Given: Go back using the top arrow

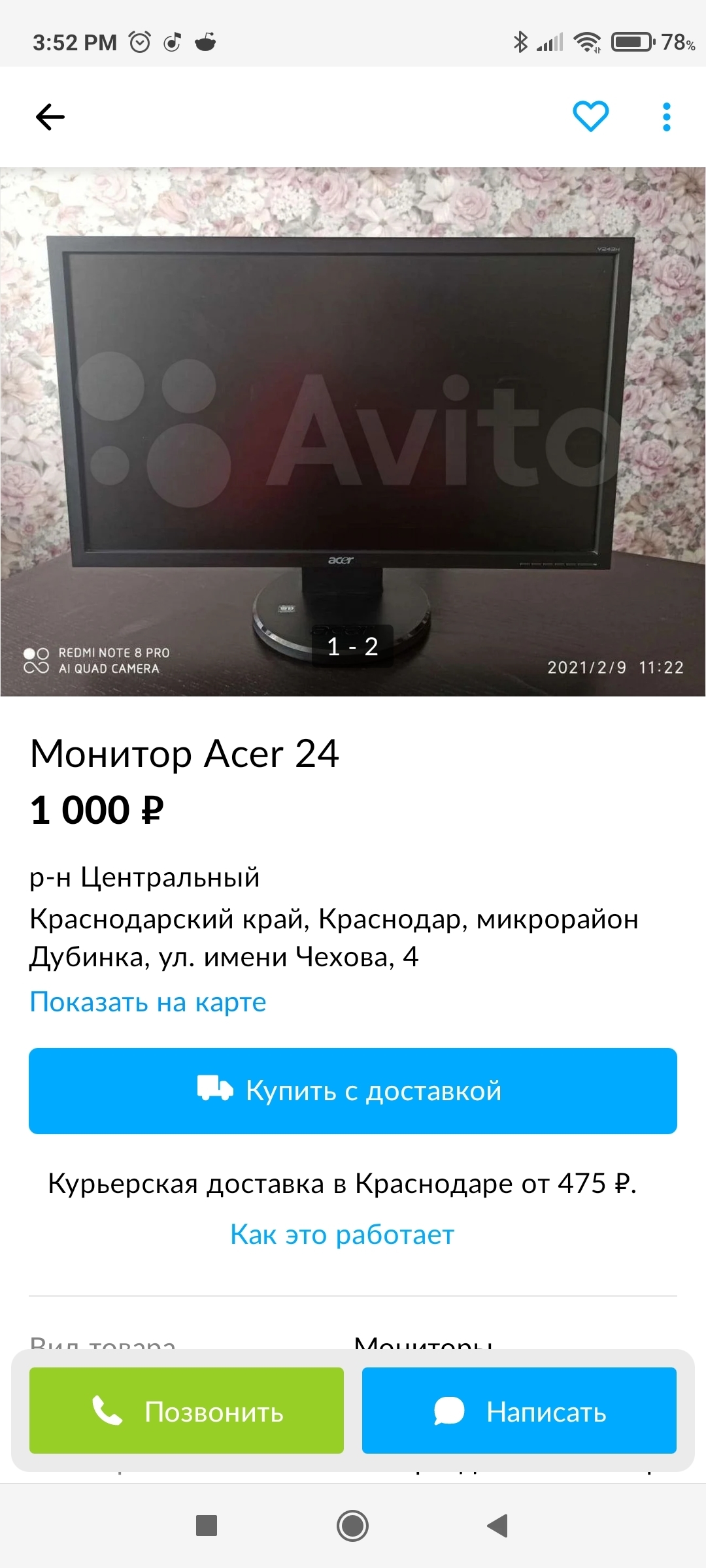Looking at the screenshot, I should click(50, 118).
